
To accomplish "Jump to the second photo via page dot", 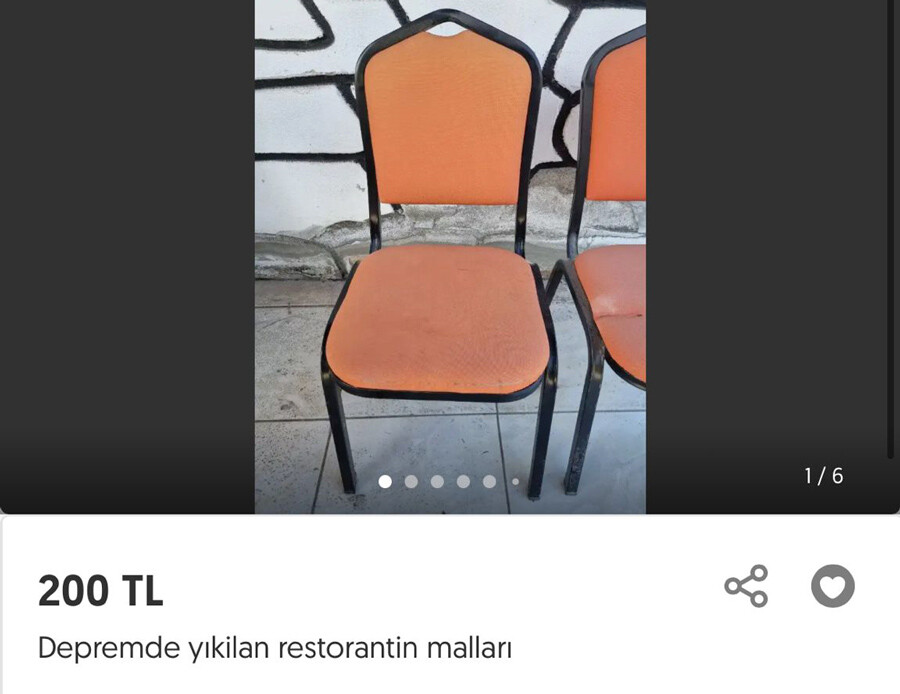I will click(411, 481).
